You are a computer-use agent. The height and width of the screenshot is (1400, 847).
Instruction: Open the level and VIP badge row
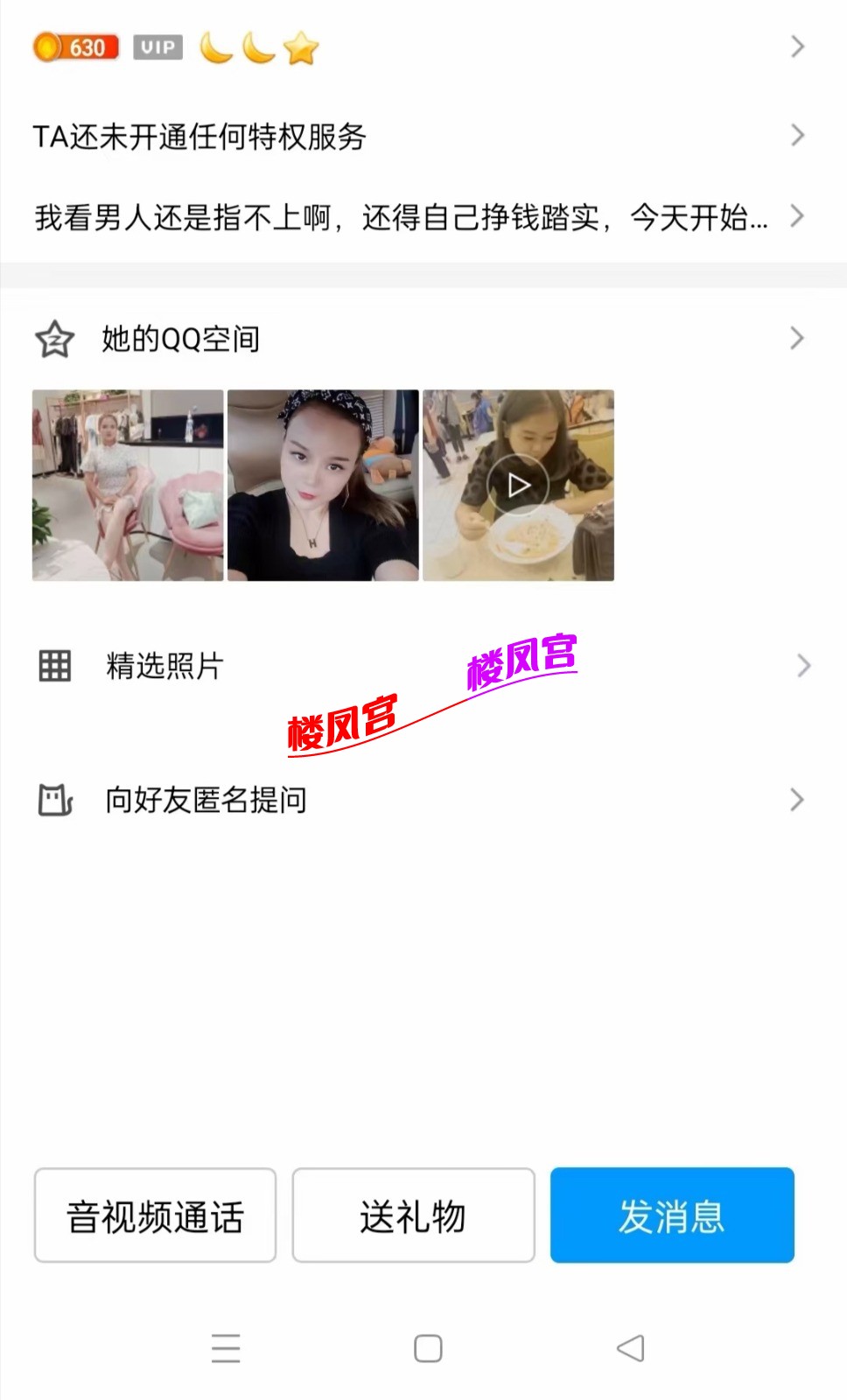[x=420, y=47]
